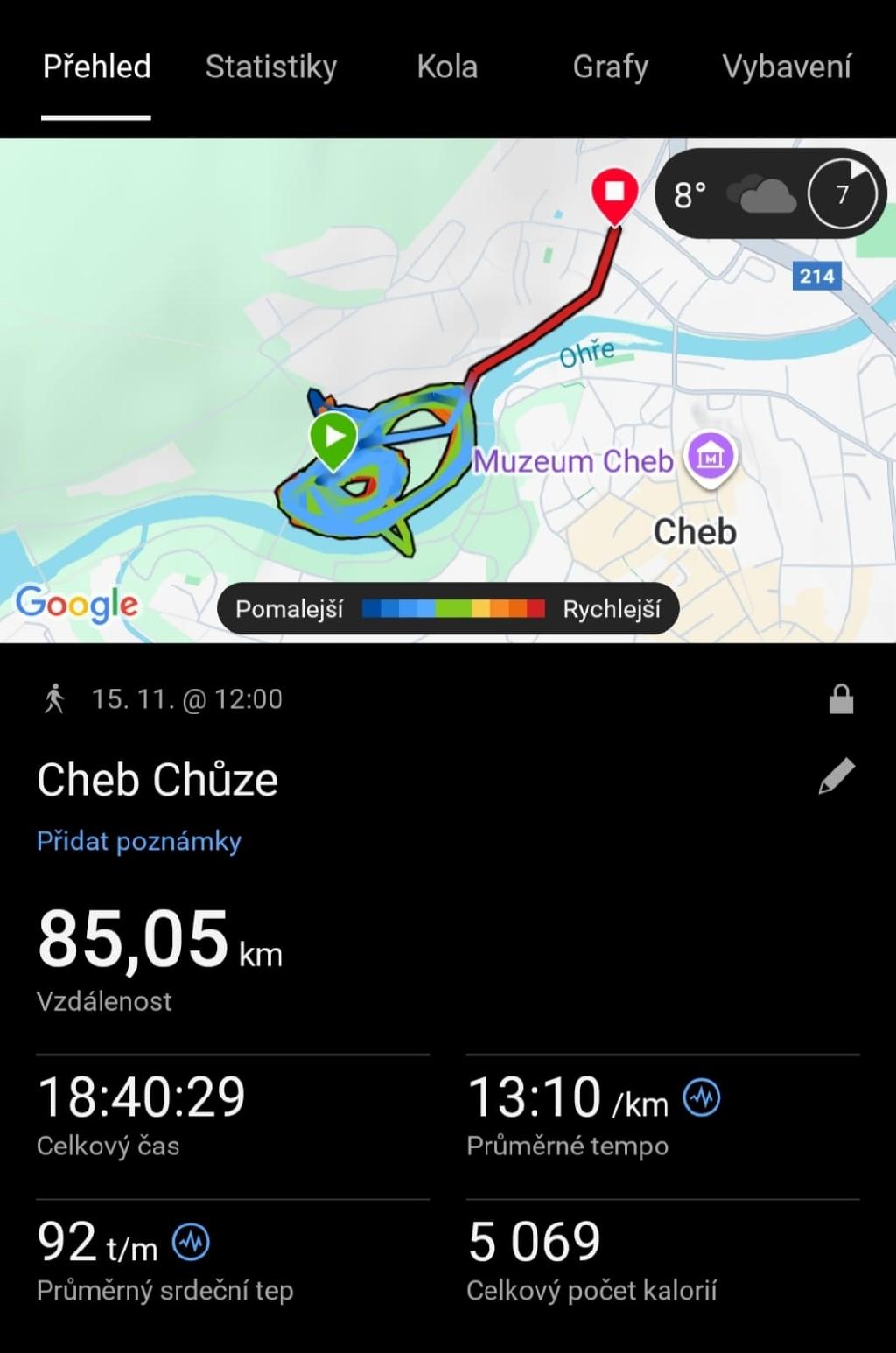Toggle the privacy lock for this activity

pyautogui.click(x=842, y=698)
